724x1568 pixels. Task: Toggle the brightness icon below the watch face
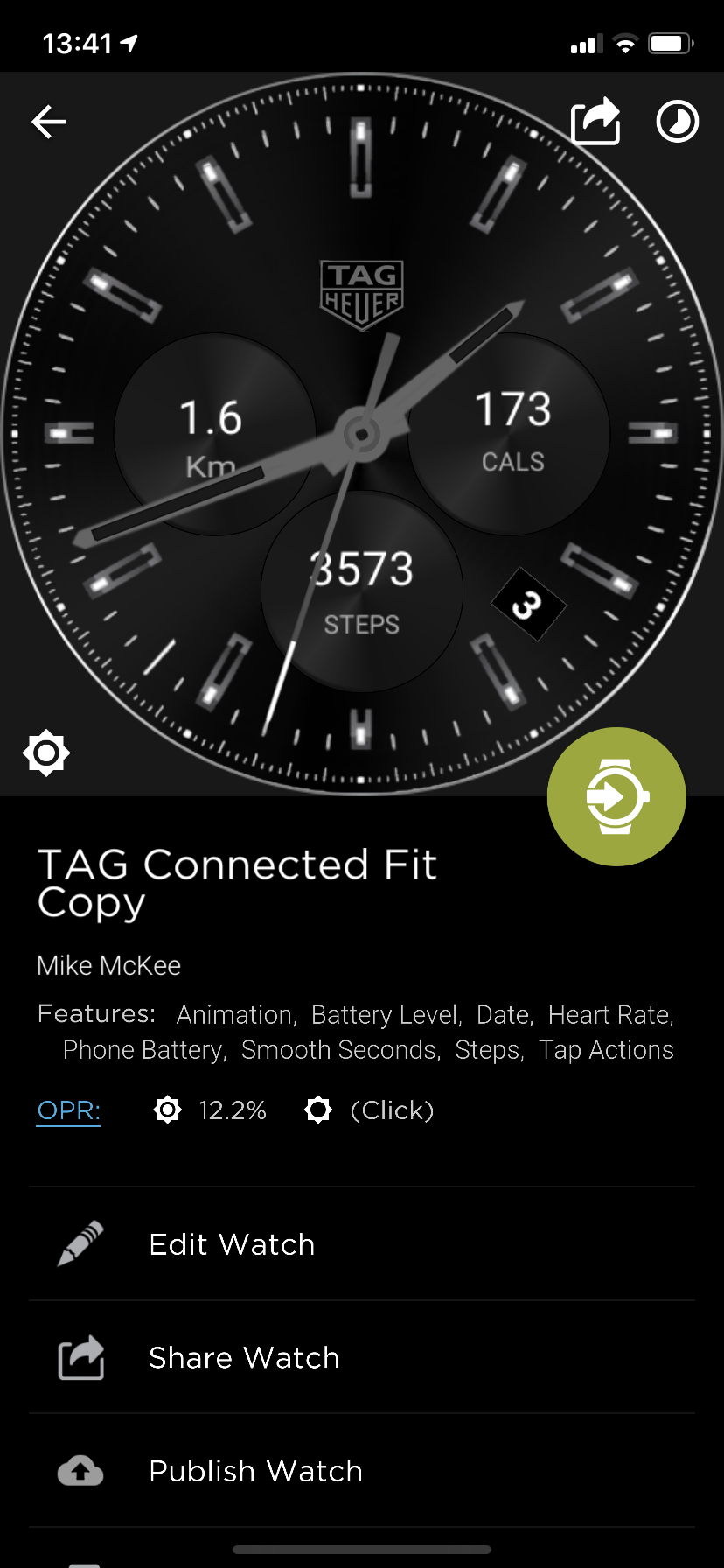pyautogui.click(x=46, y=752)
